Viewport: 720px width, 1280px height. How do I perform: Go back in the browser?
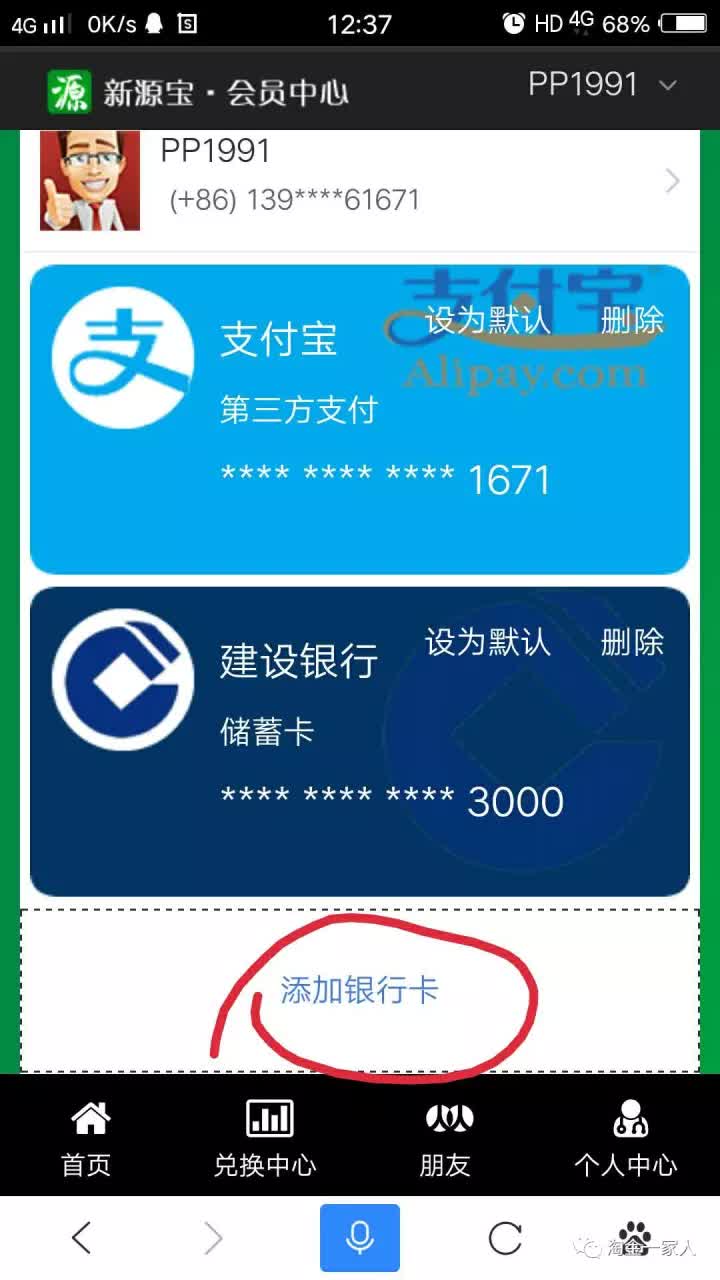pos(82,1238)
